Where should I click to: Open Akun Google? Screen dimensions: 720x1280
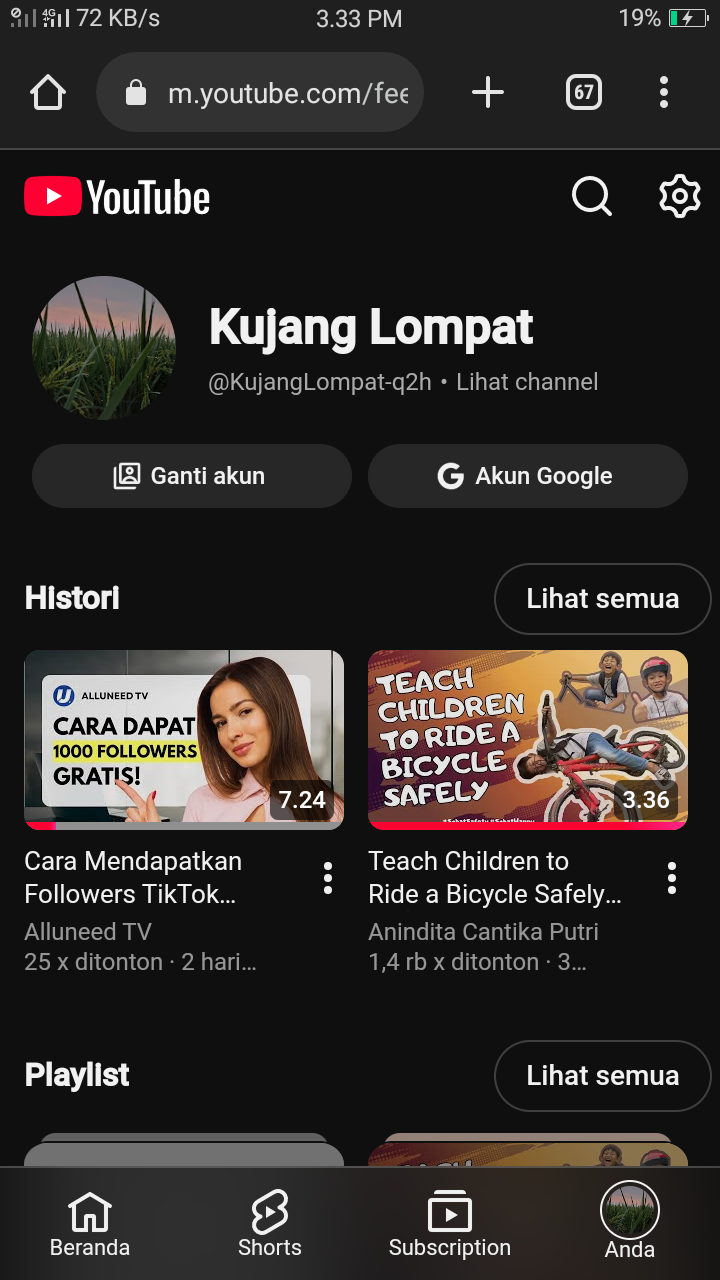pyautogui.click(x=528, y=476)
